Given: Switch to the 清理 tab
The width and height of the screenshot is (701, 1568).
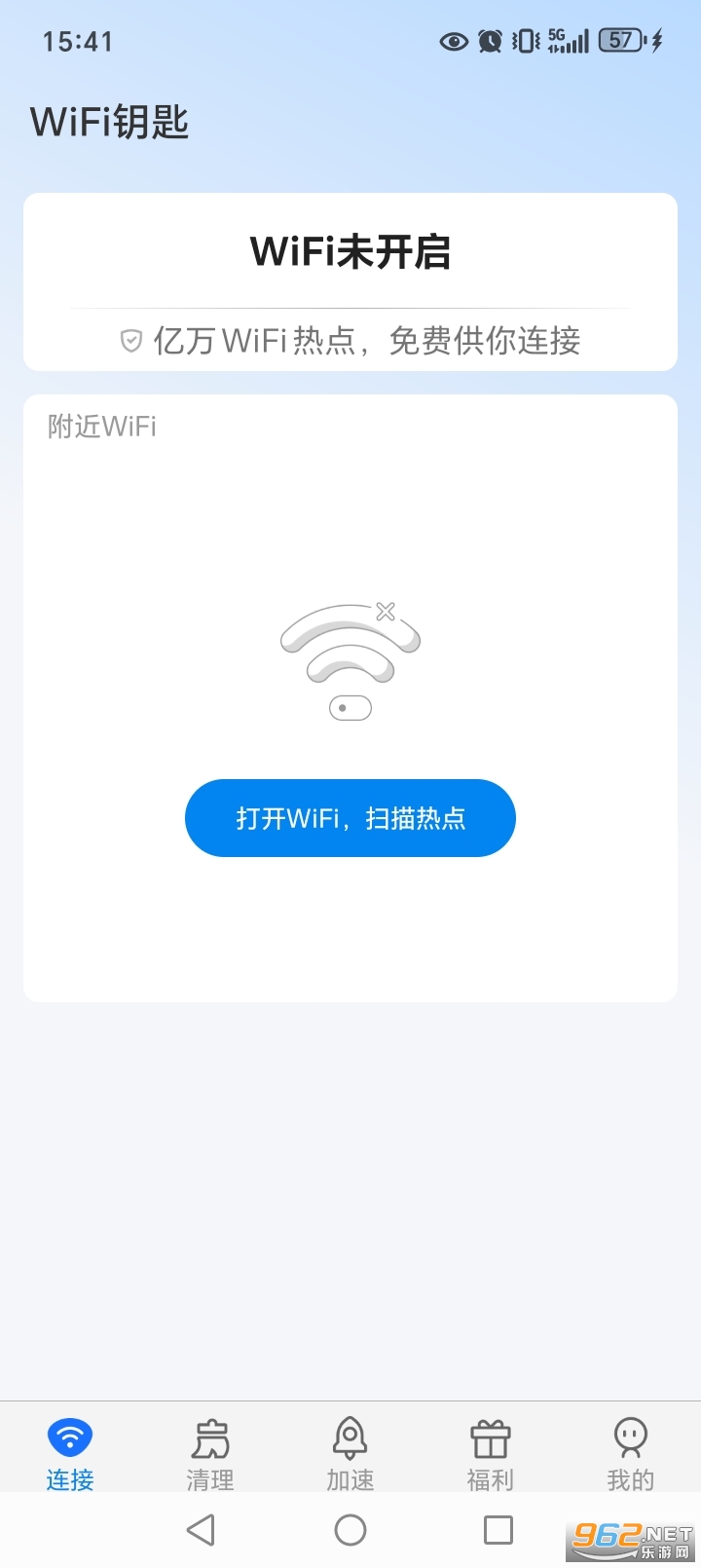Looking at the screenshot, I should (209, 1456).
